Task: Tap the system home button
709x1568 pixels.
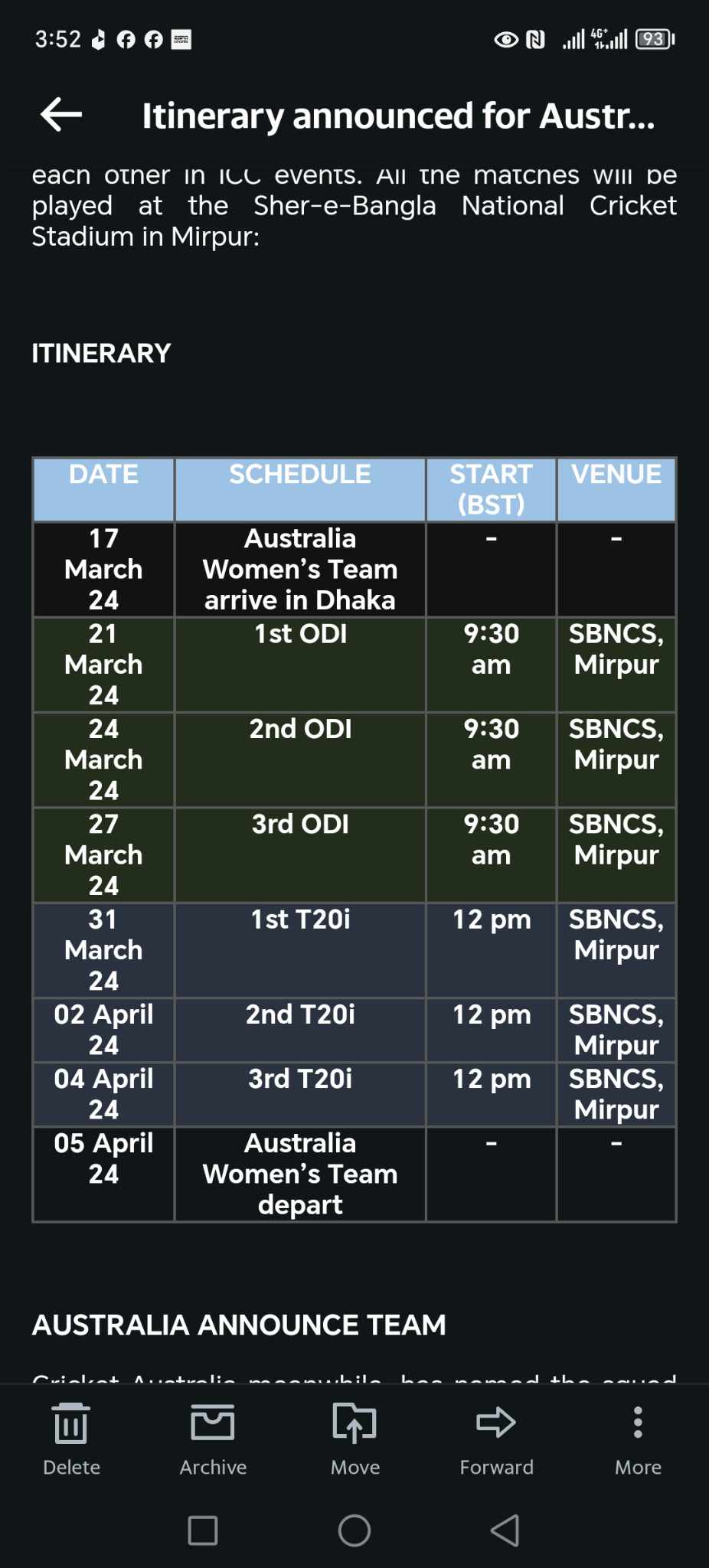Action: point(354,1530)
